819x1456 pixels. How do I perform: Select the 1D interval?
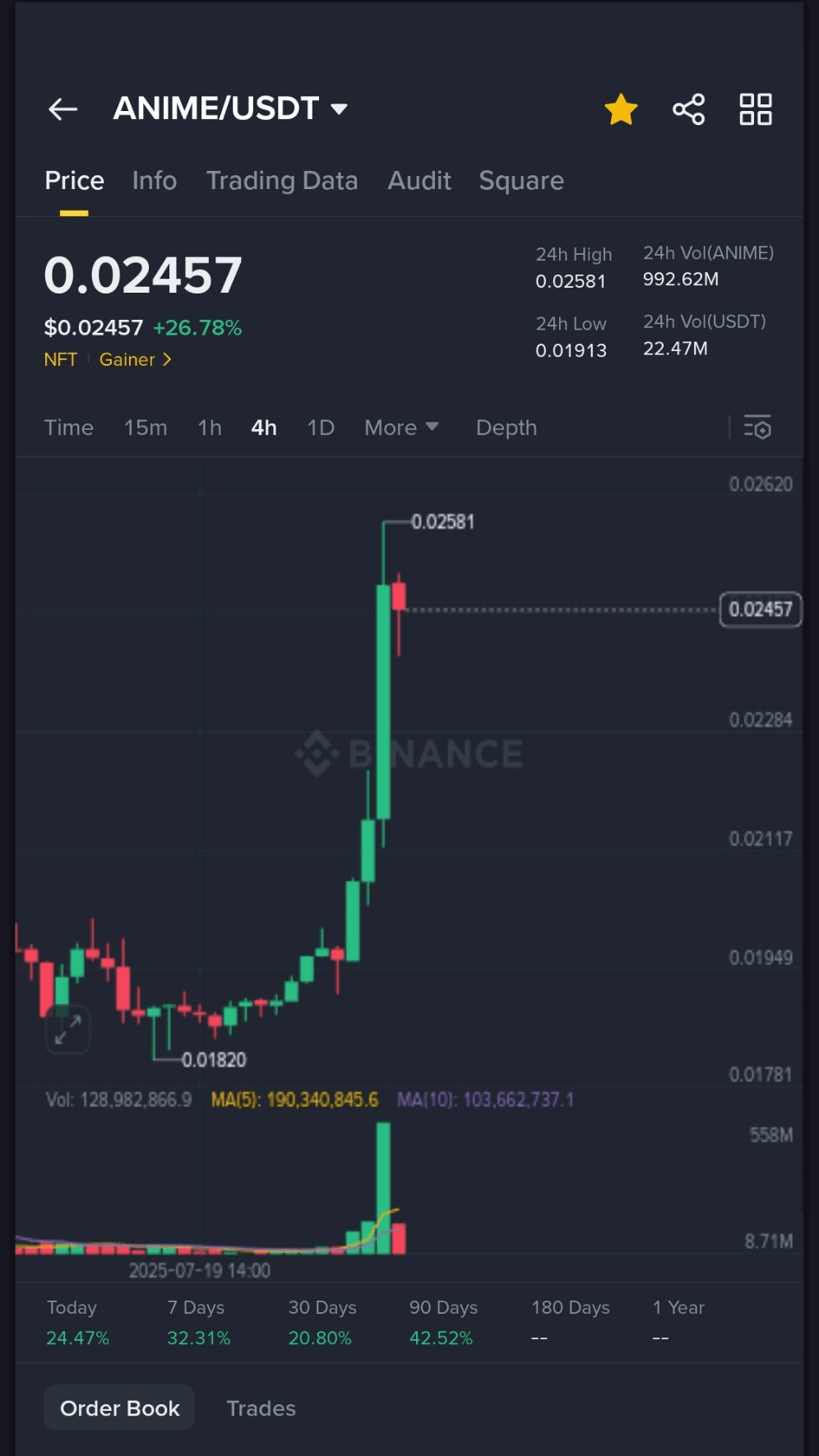(321, 428)
